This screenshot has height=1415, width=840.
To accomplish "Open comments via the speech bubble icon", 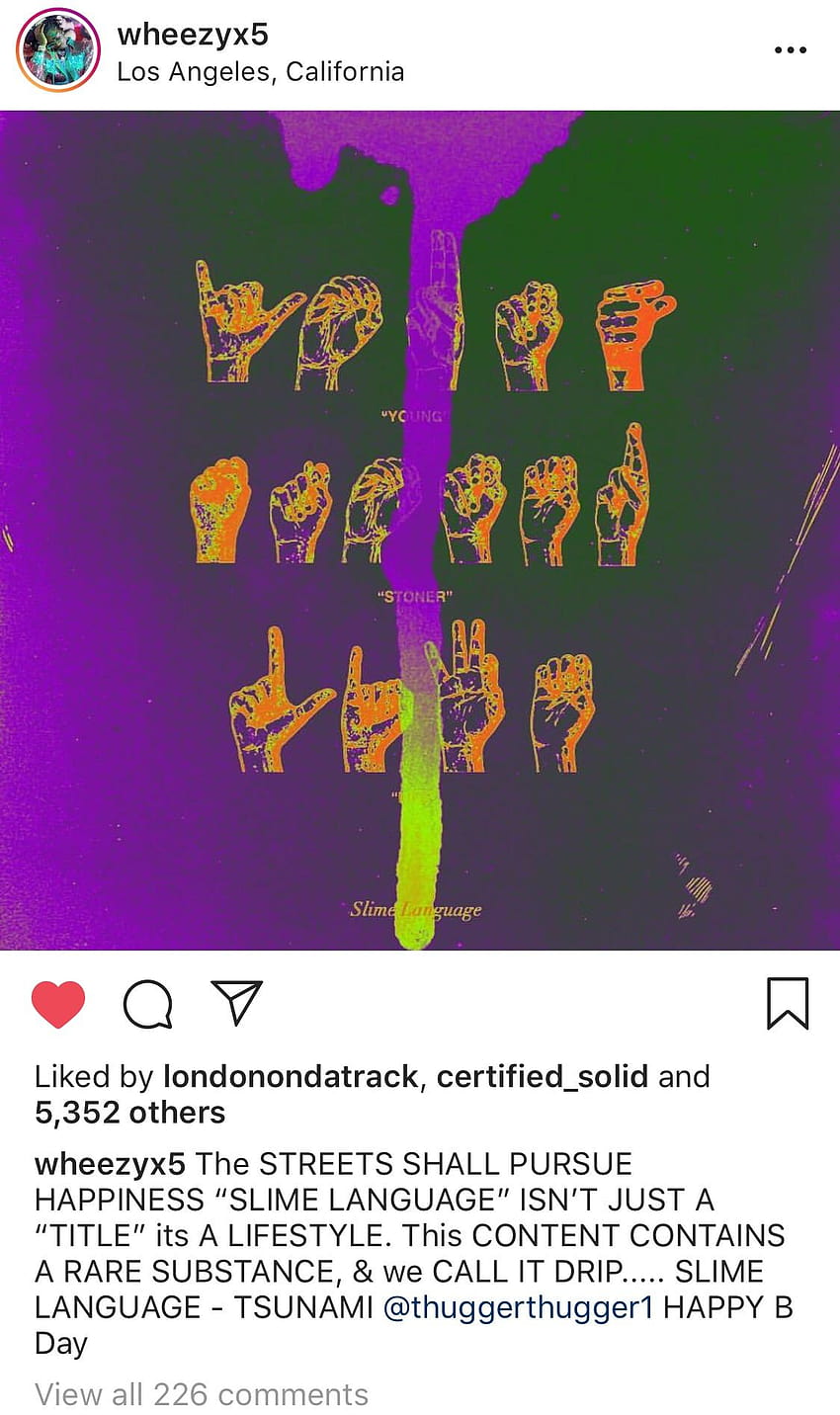I will click(x=148, y=1005).
